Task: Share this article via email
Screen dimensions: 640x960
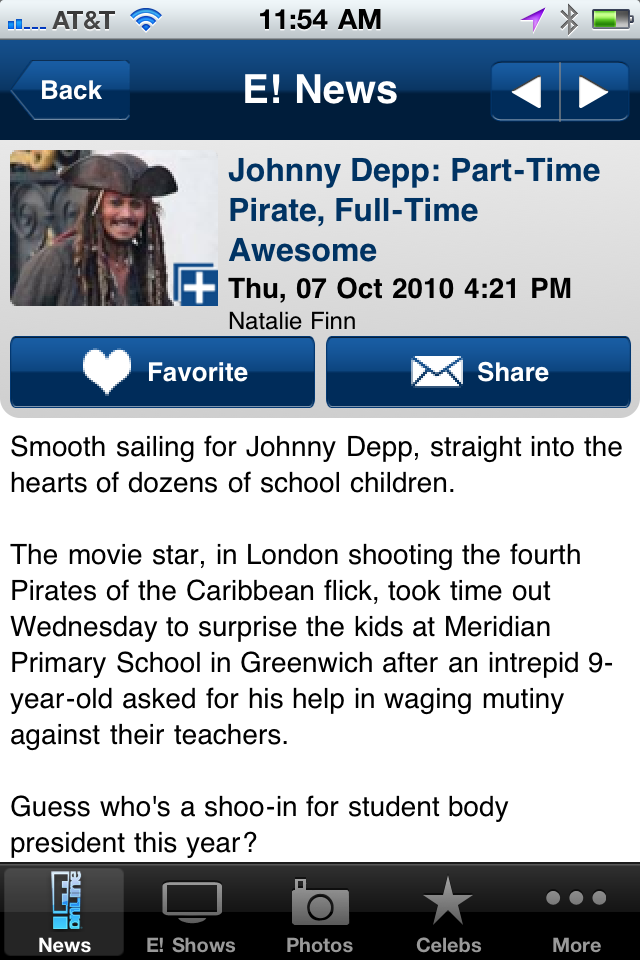Action: [478, 372]
